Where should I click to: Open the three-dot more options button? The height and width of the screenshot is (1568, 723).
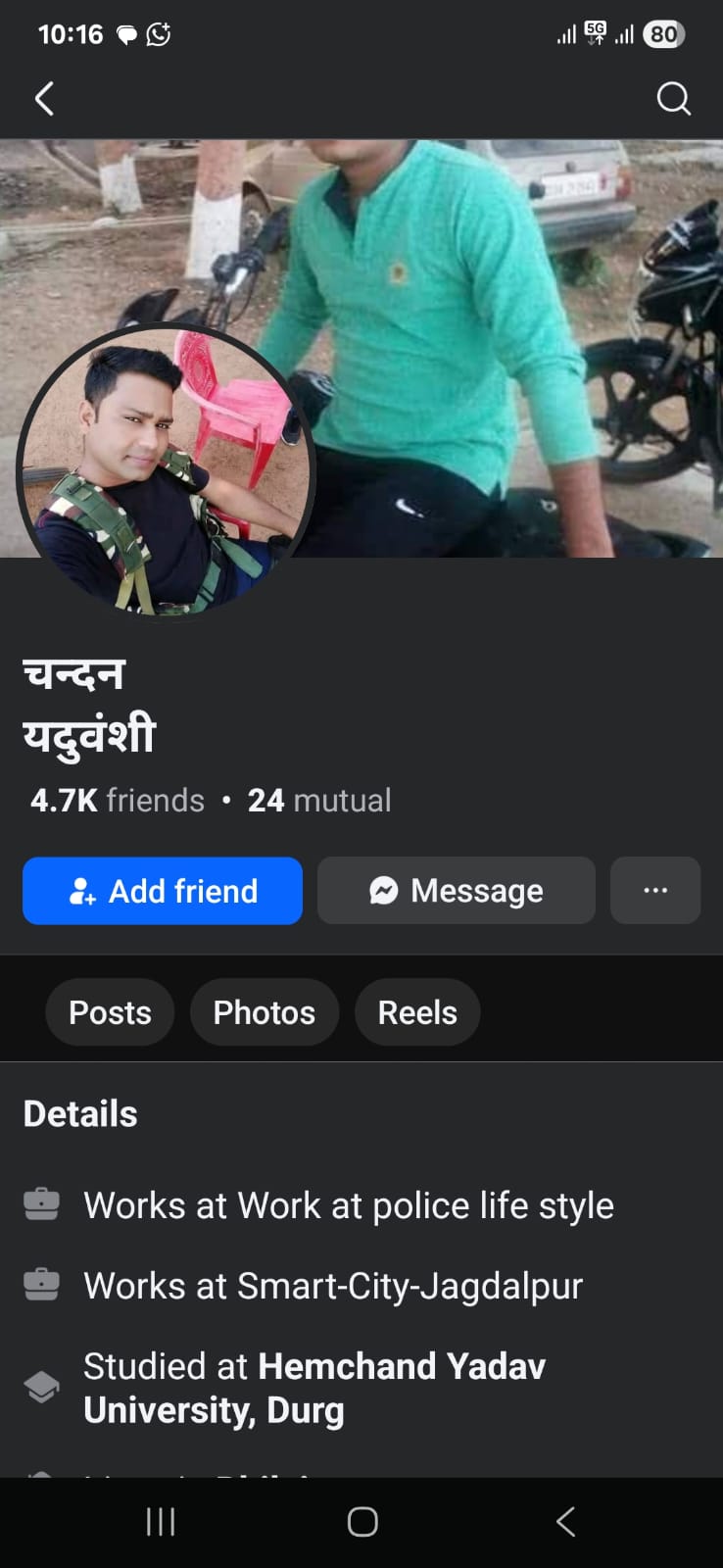click(654, 891)
